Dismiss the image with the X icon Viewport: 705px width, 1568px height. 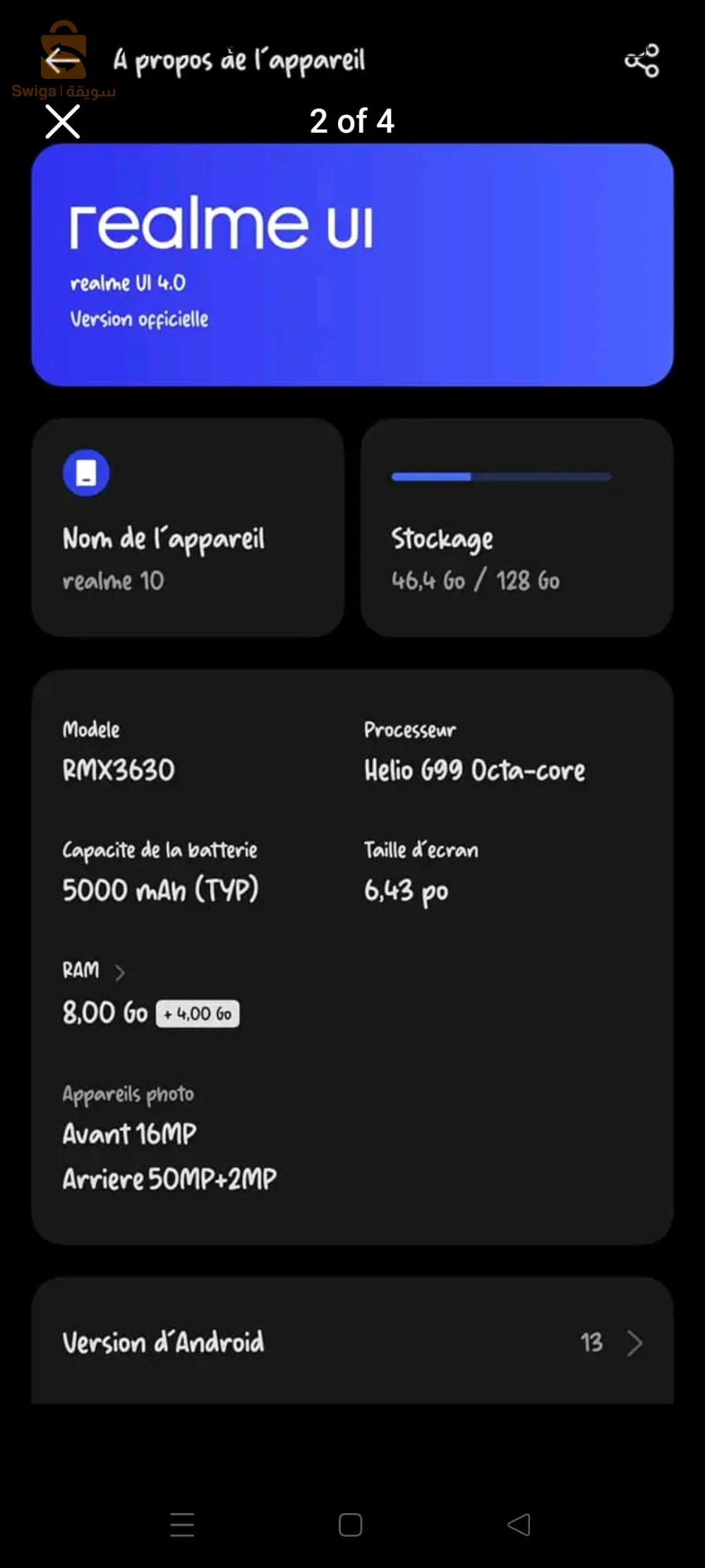coord(62,121)
